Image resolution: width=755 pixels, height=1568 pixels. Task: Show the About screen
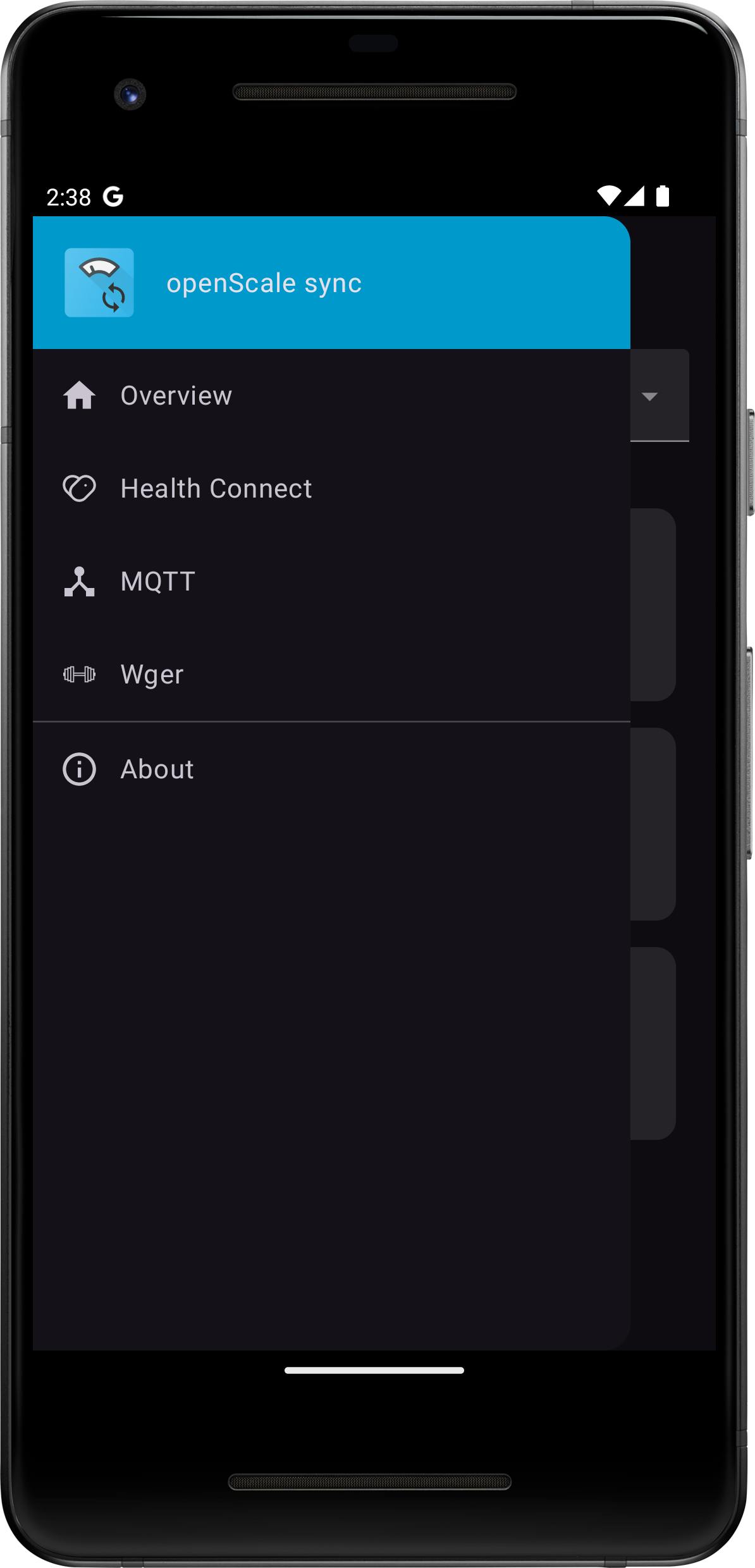click(x=157, y=769)
